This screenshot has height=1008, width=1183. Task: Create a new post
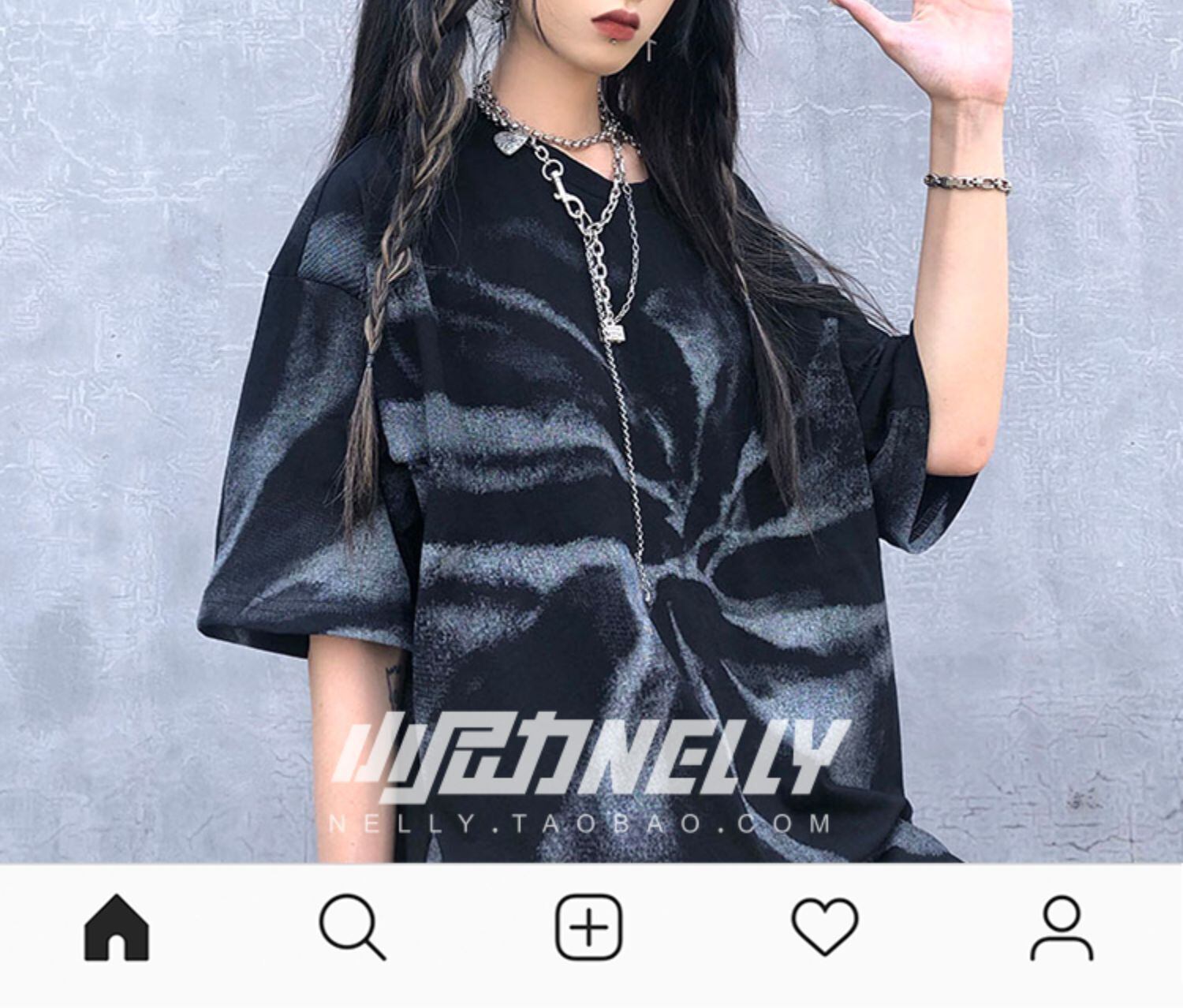pyautogui.click(x=589, y=927)
